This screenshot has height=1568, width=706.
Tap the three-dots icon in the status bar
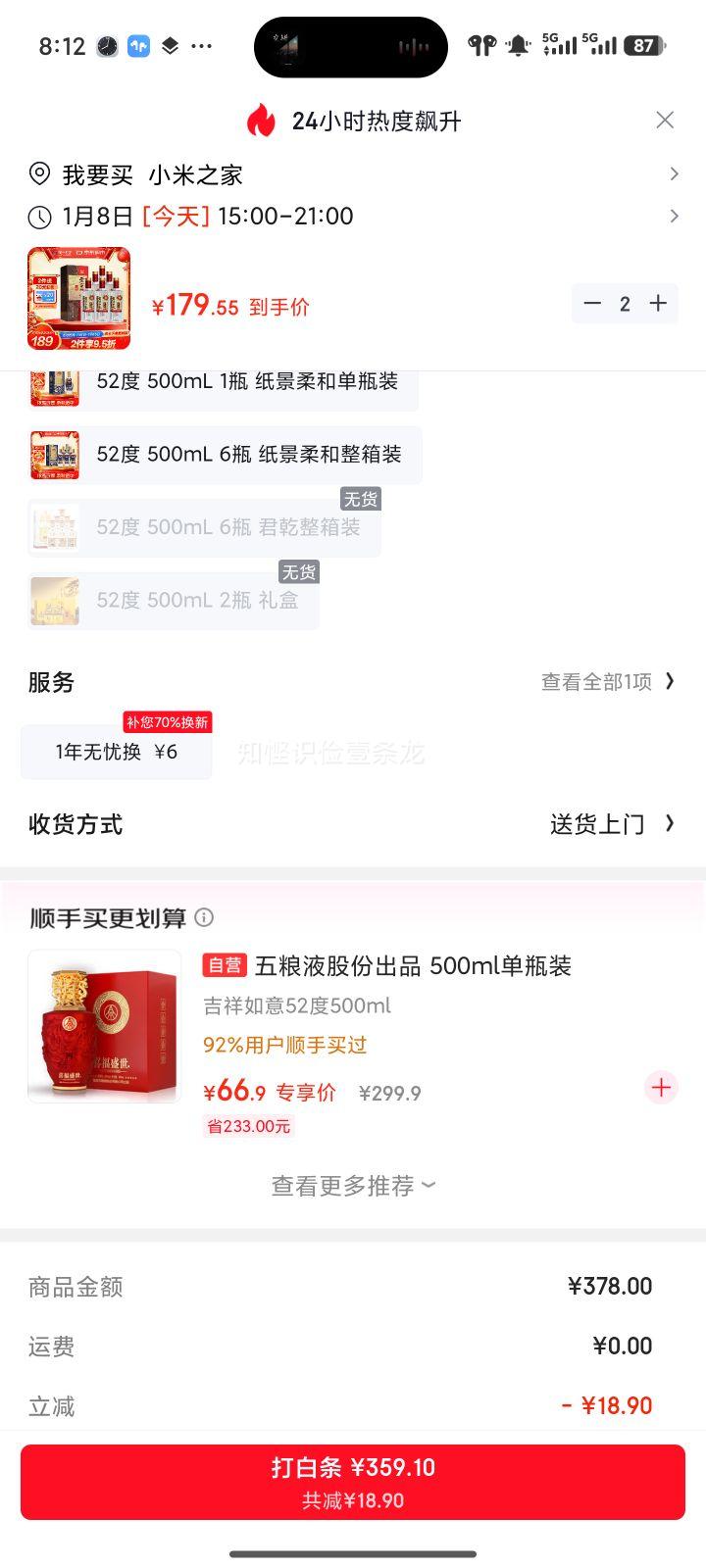click(x=201, y=46)
